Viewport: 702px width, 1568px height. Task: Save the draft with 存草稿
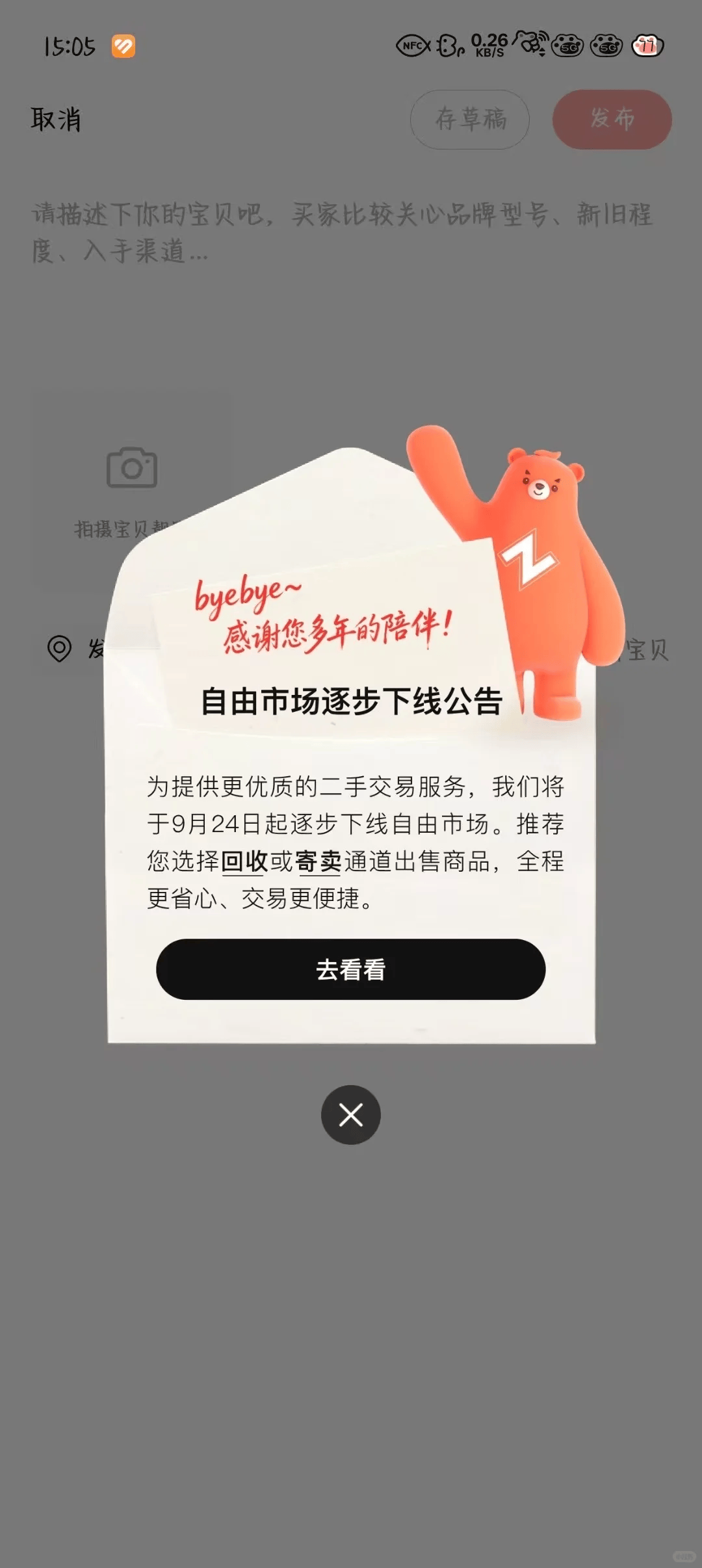click(469, 120)
